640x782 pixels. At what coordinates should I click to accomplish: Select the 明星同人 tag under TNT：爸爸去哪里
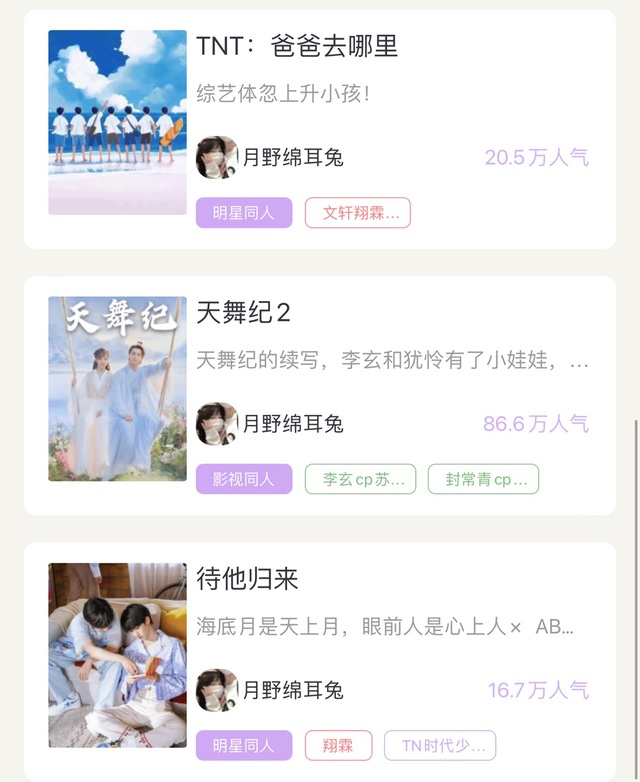tap(244, 213)
